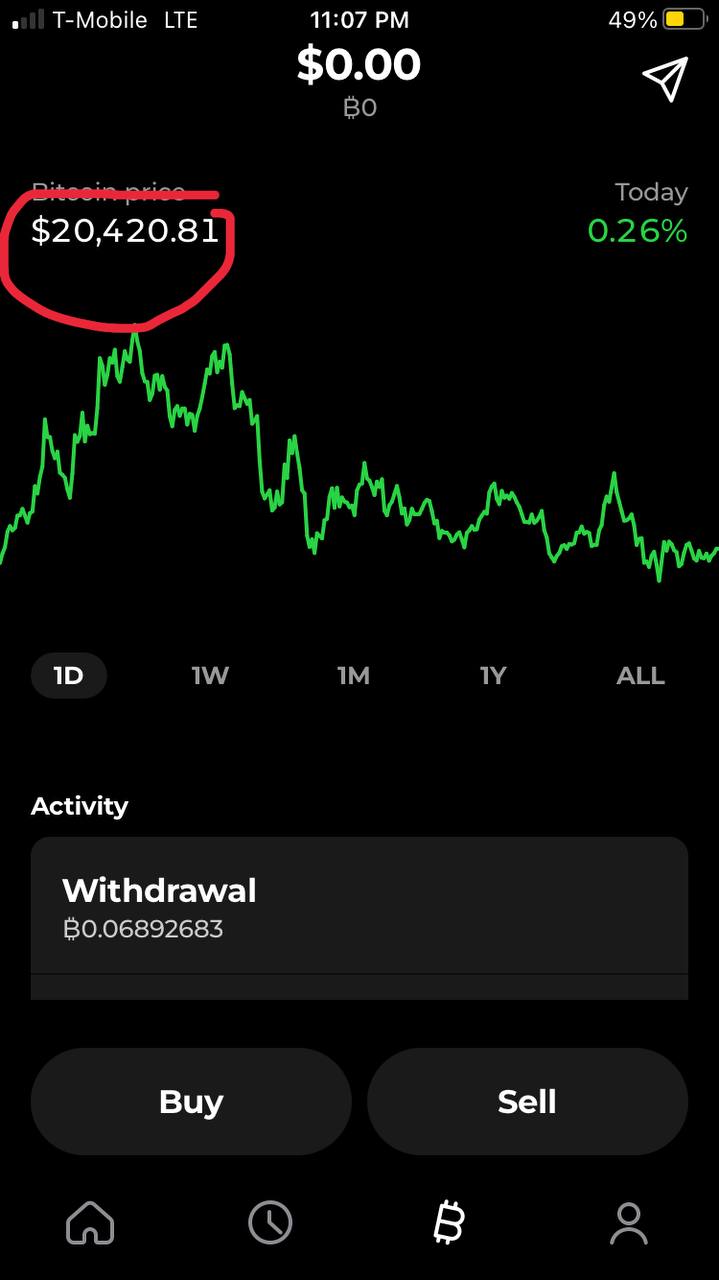719x1280 pixels.
Task: Open the Withdrawal activity entry
Action: click(359, 906)
